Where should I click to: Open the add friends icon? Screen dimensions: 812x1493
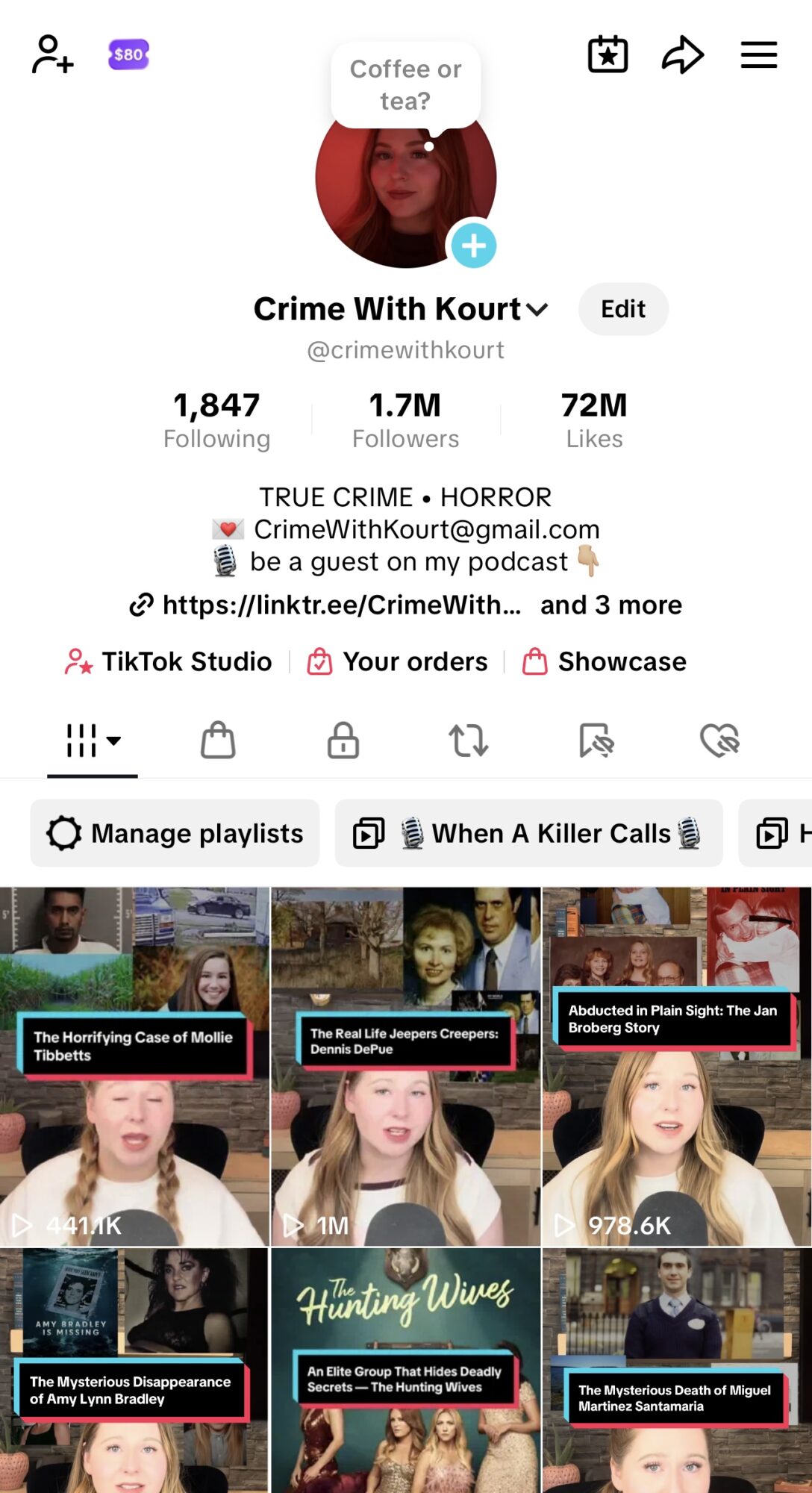52,54
